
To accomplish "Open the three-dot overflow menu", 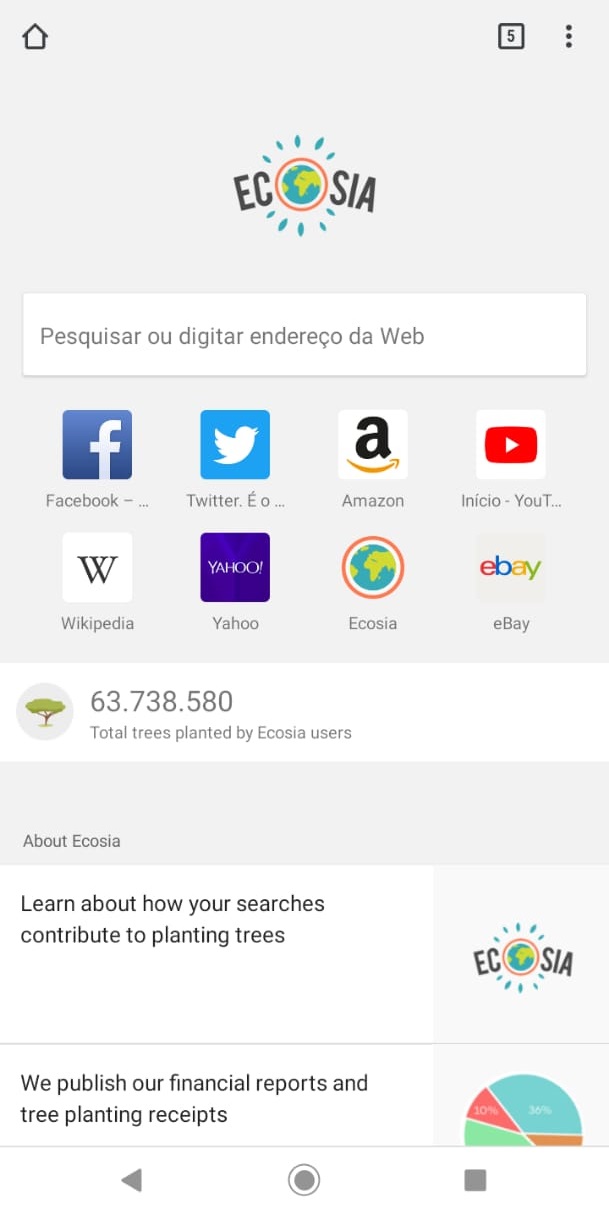I will [568, 37].
